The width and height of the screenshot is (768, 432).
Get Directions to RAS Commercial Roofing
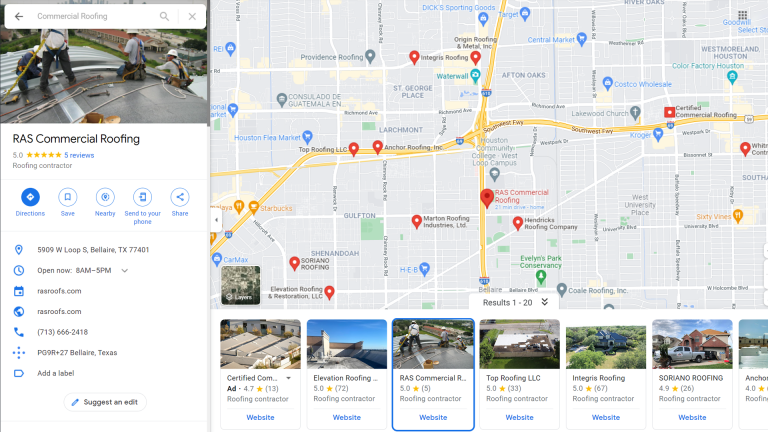tap(30, 202)
